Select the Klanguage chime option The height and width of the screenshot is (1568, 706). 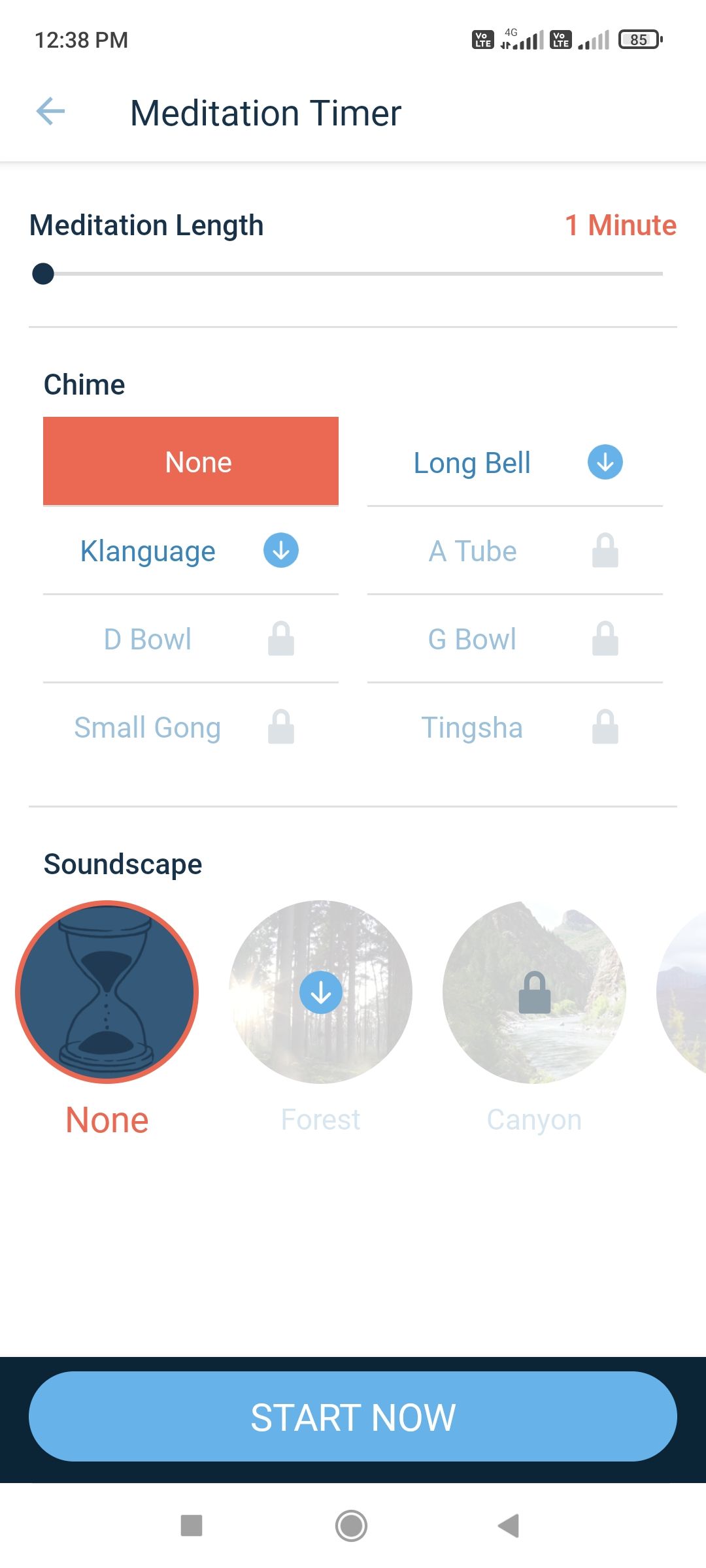[x=148, y=551]
